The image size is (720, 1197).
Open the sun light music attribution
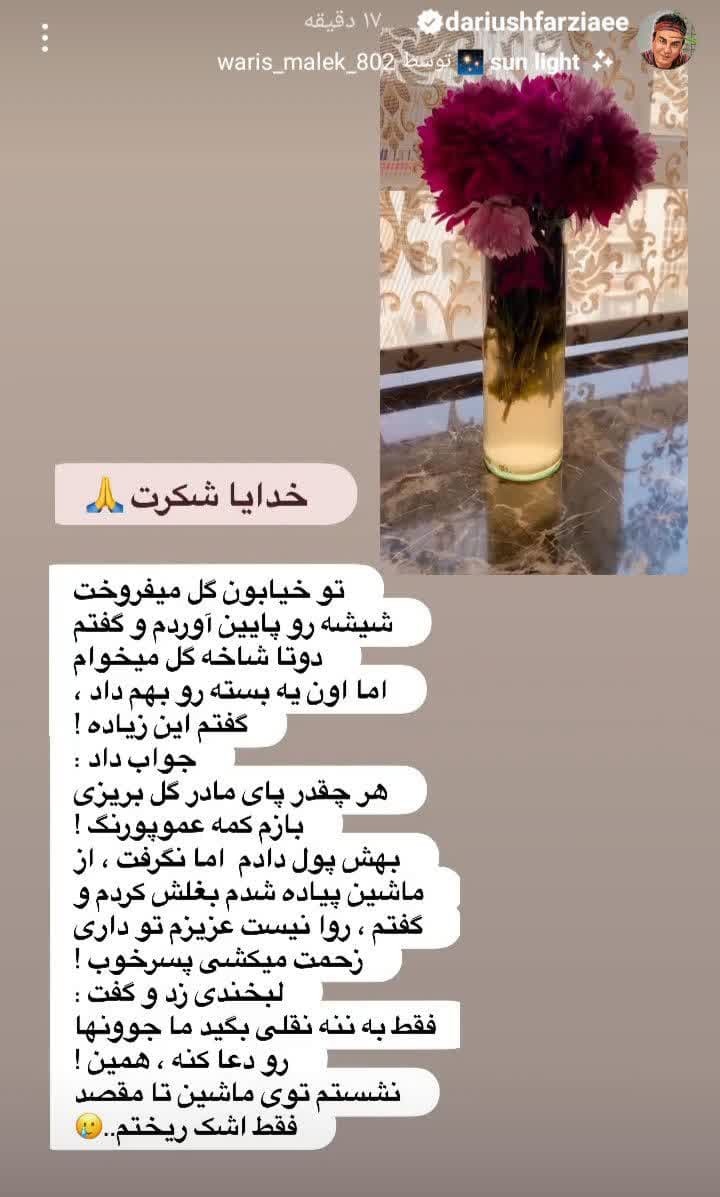click(536, 62)
